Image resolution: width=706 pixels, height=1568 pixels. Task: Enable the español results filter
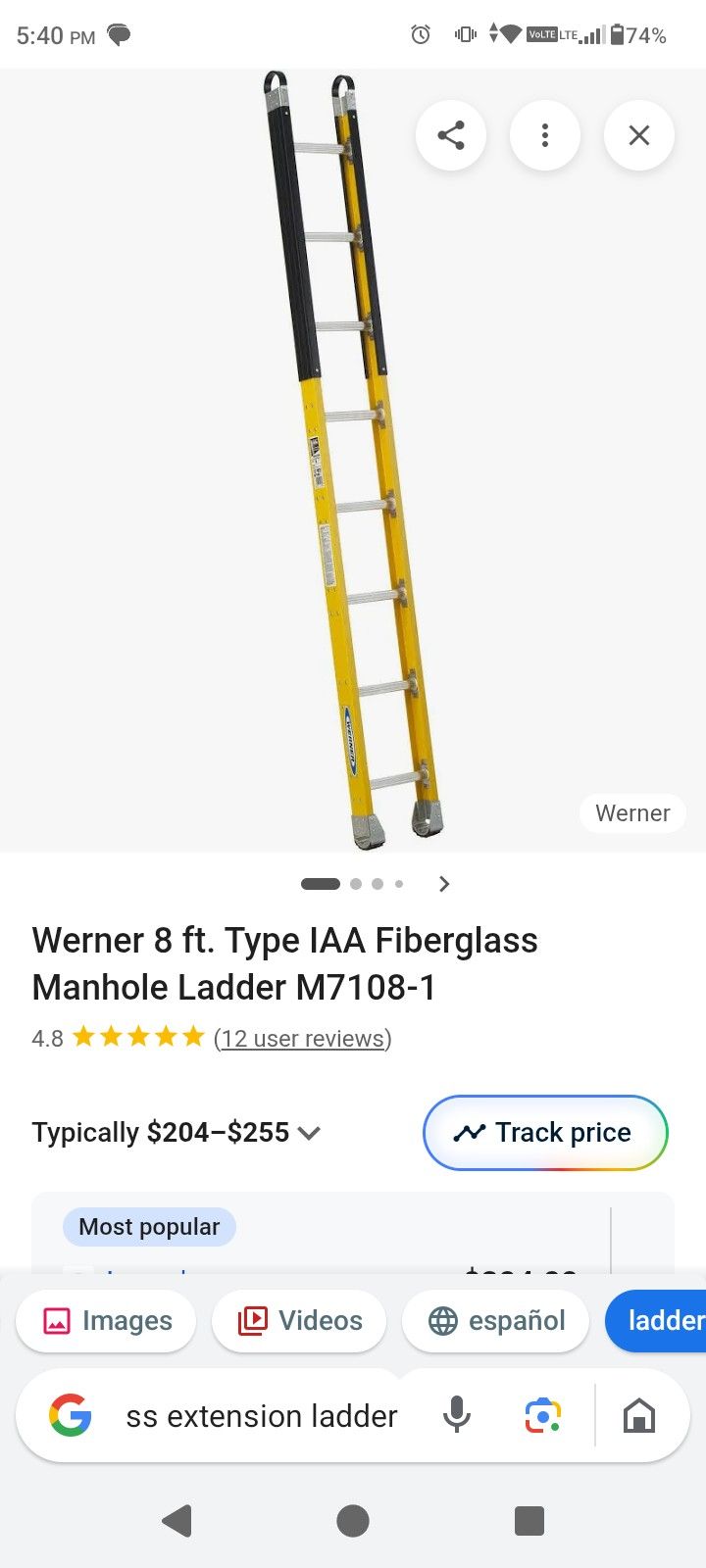click(495, 1320)
